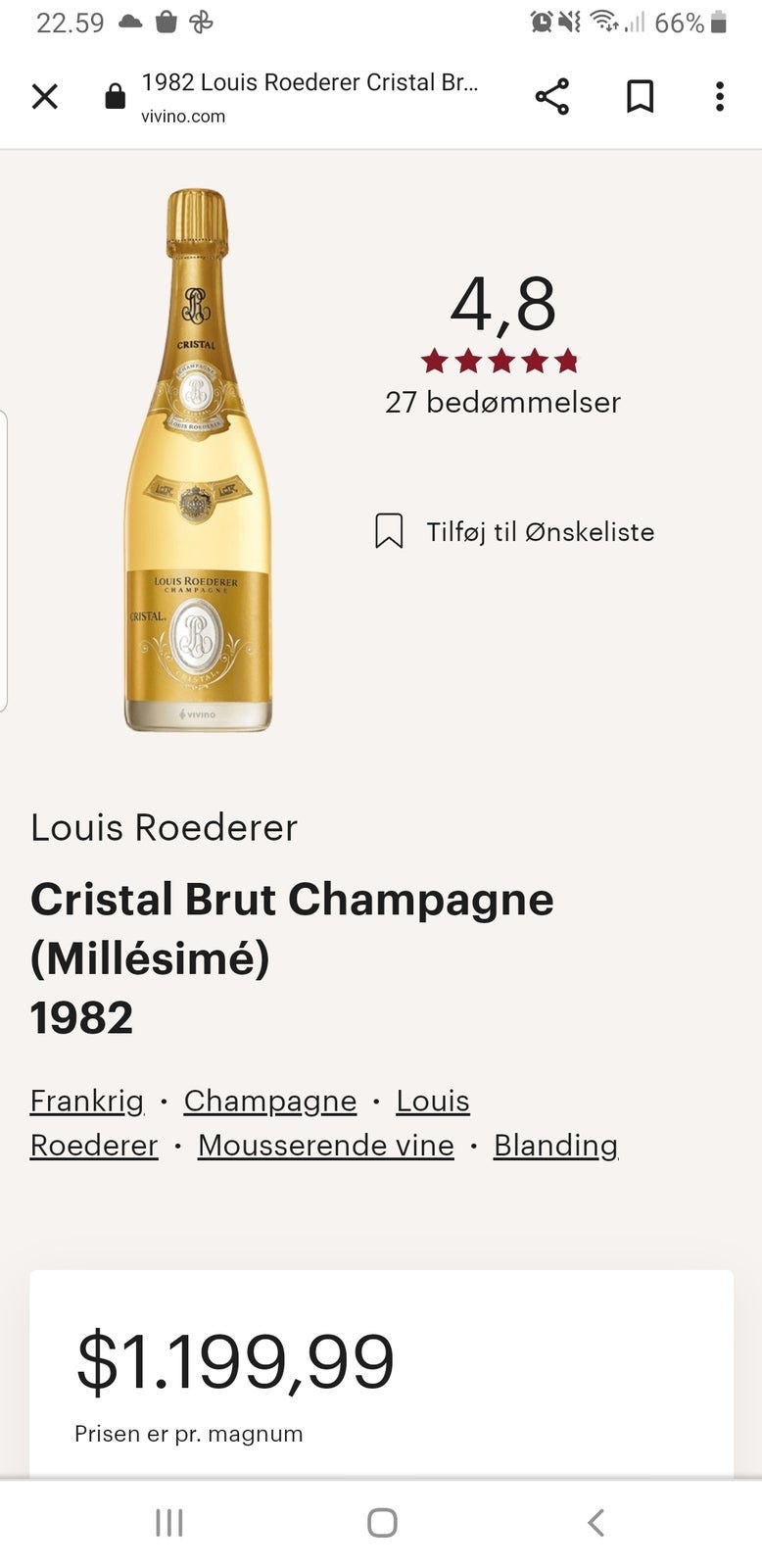
Task: Tap the Mousserende vine link
Action: coord(324,1145)
